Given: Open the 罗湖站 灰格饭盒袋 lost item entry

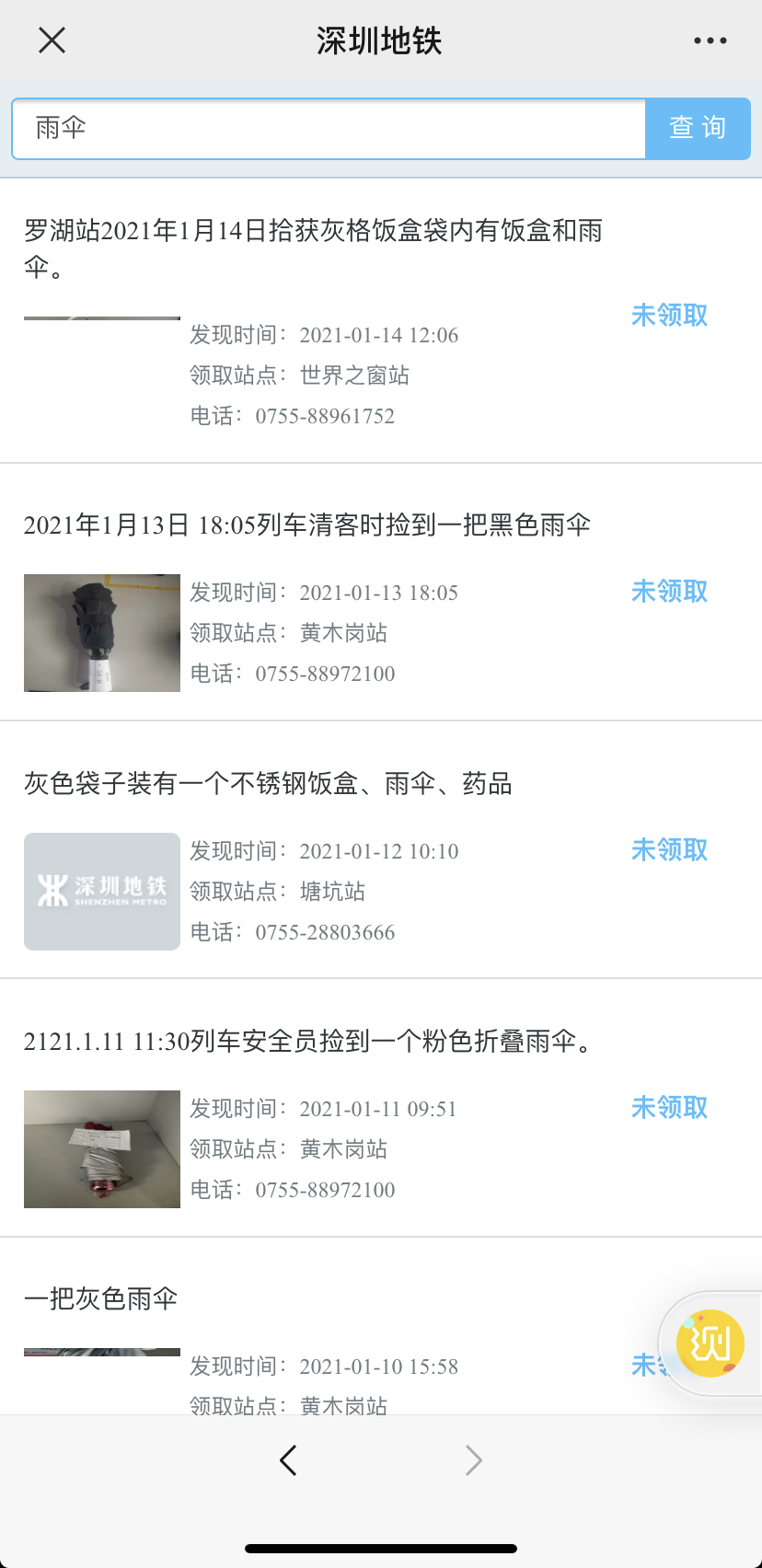Looking at the screenshot, I should click(x=313, y=248).
